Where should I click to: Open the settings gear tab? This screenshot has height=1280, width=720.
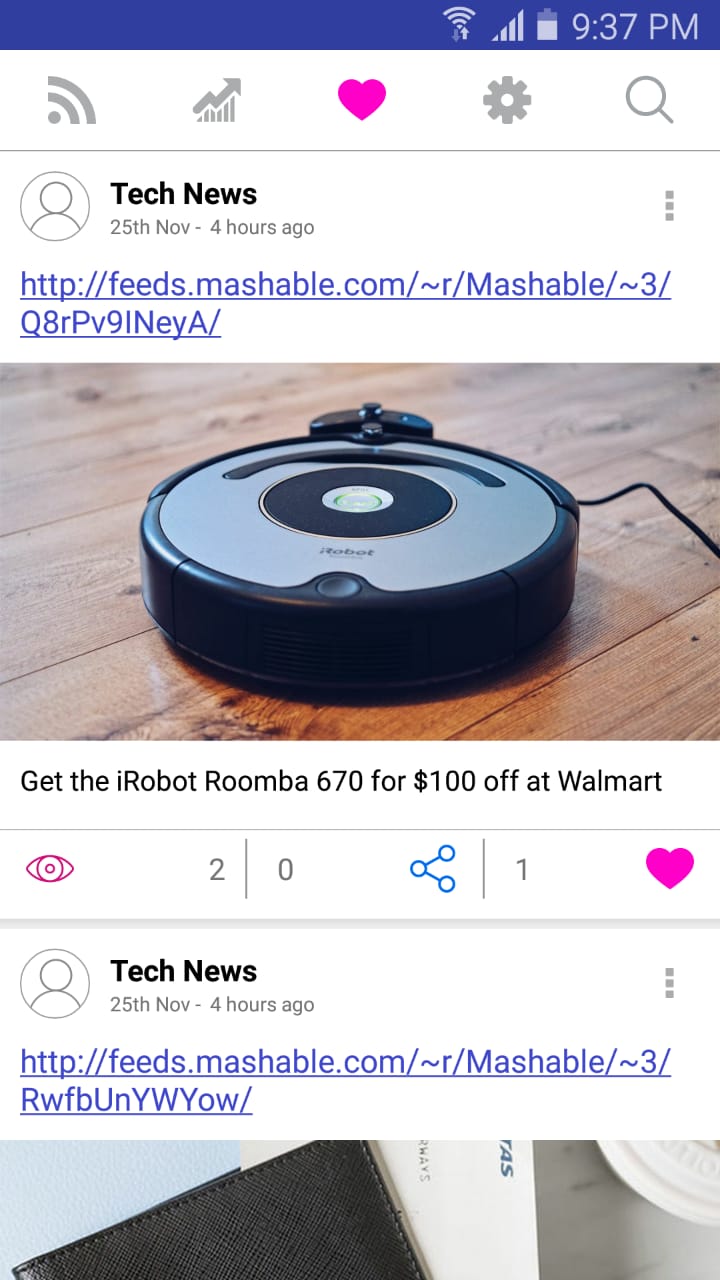507,101
